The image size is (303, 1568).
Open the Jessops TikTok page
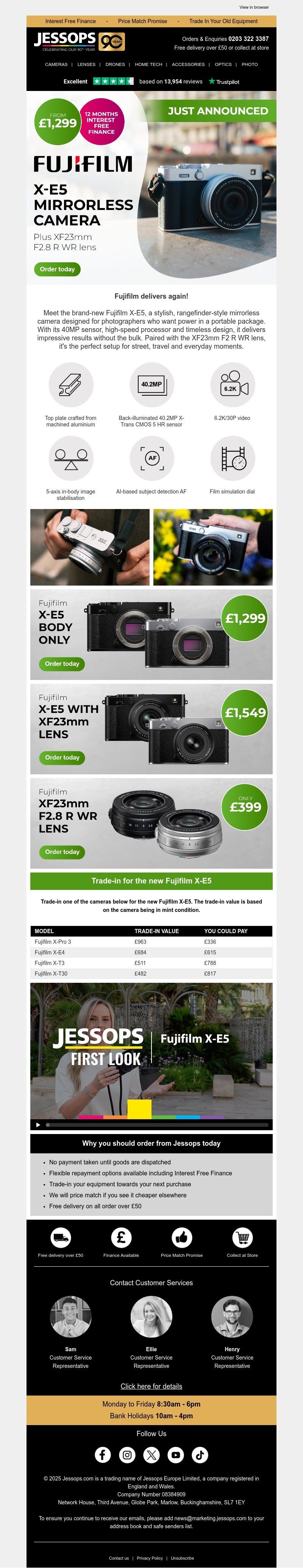coord(200,1455)
